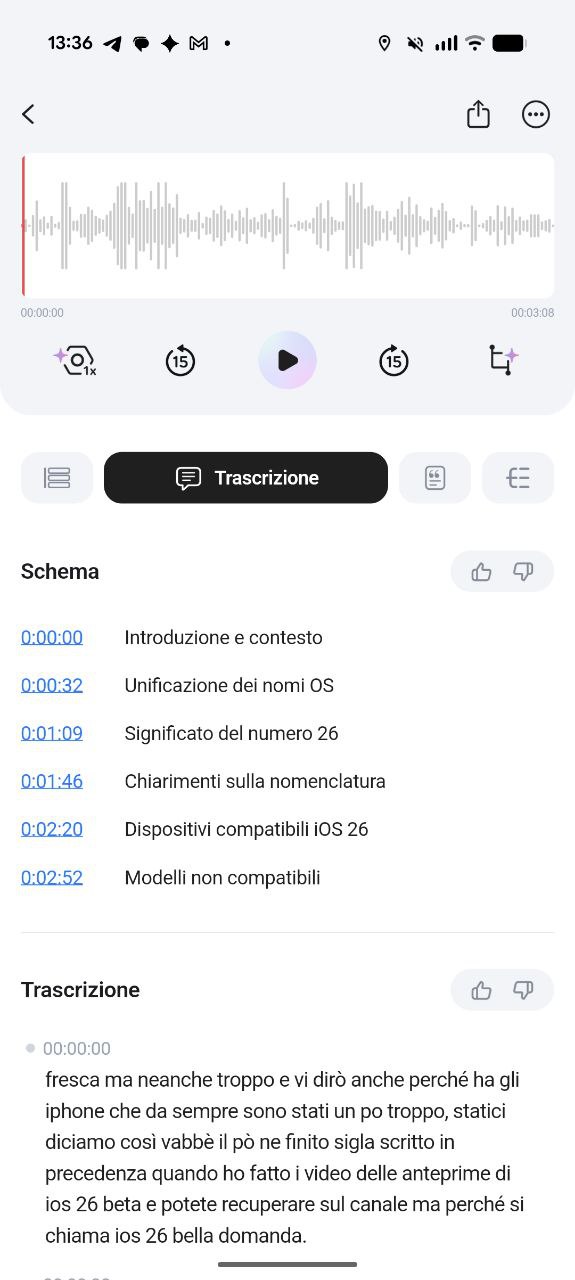Jump to 0:02:20 Dispositivi compatibili iOS 26

(52, 829)
